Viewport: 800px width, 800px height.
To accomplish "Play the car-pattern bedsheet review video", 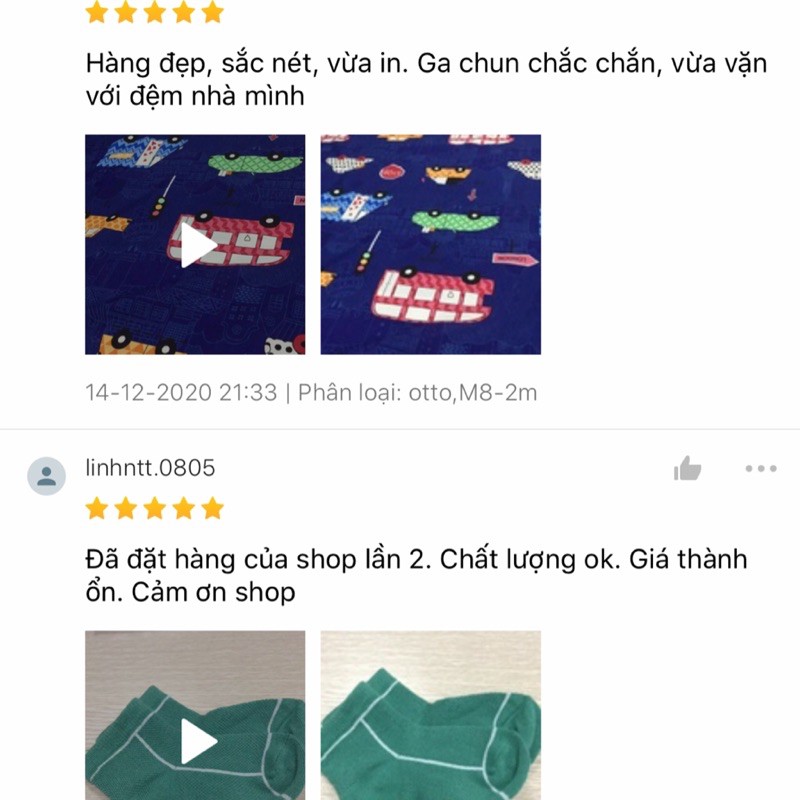I will tap(196, 245).
